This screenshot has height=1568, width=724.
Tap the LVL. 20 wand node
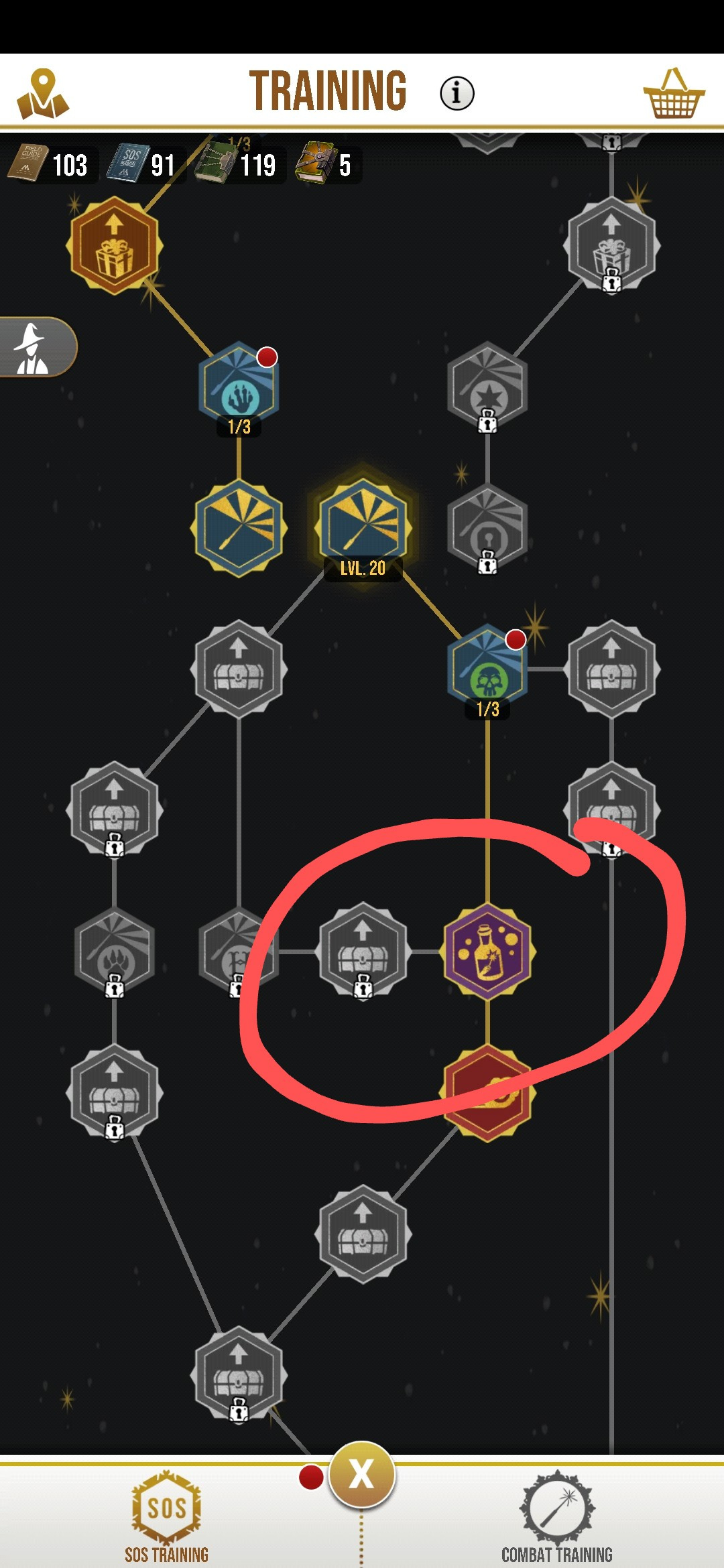363,523
